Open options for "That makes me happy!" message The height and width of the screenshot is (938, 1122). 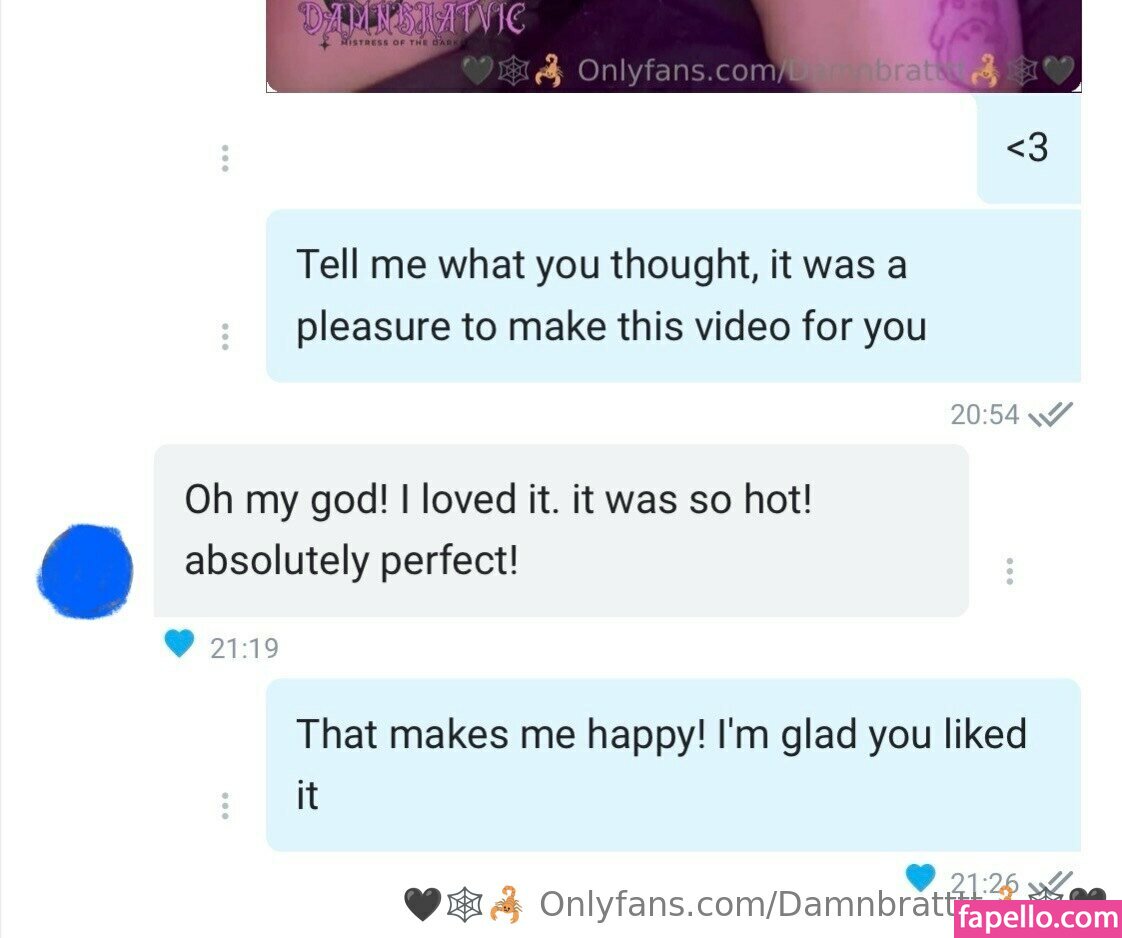(225, 805)
